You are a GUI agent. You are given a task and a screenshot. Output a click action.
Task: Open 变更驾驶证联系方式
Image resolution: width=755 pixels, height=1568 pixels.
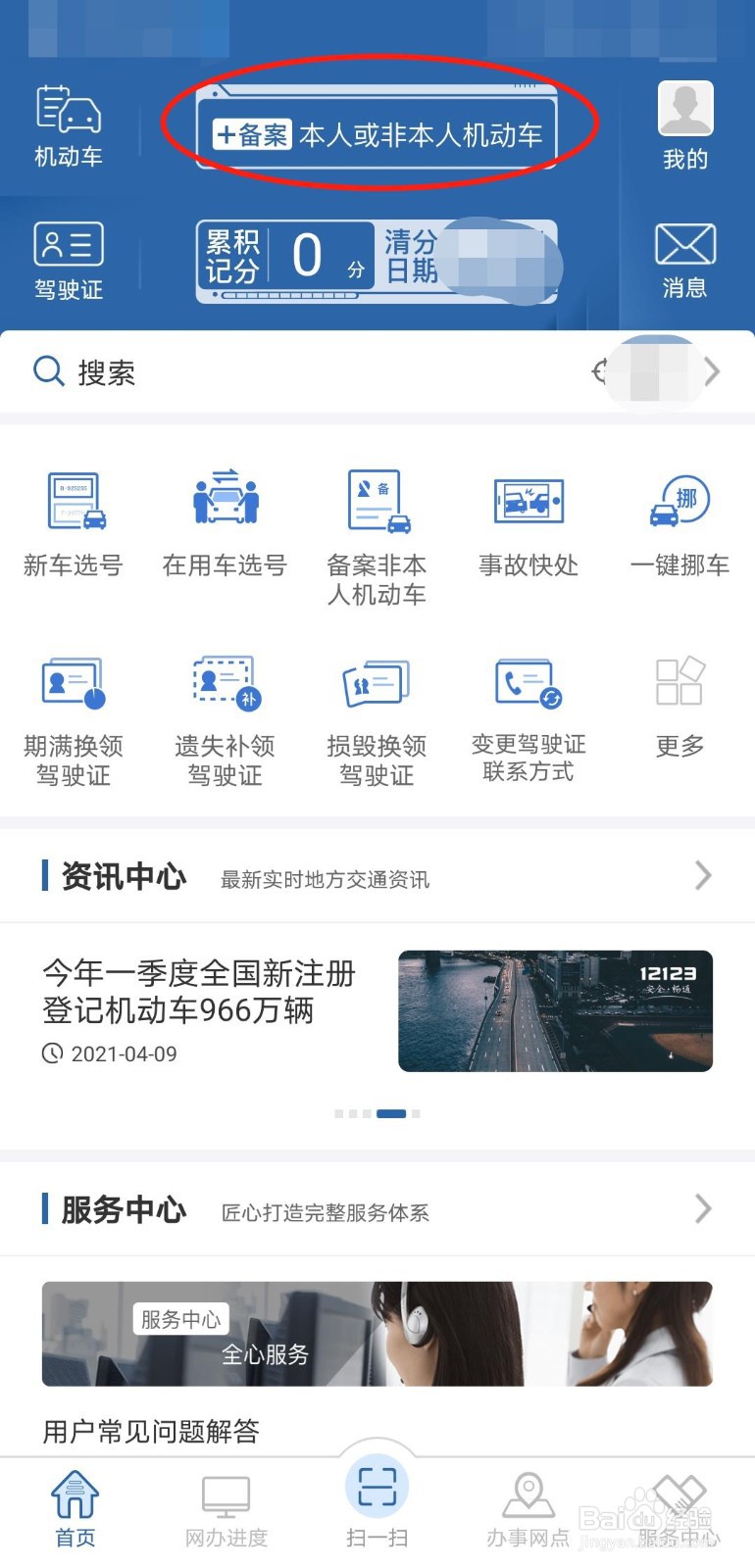click(528, 720)
